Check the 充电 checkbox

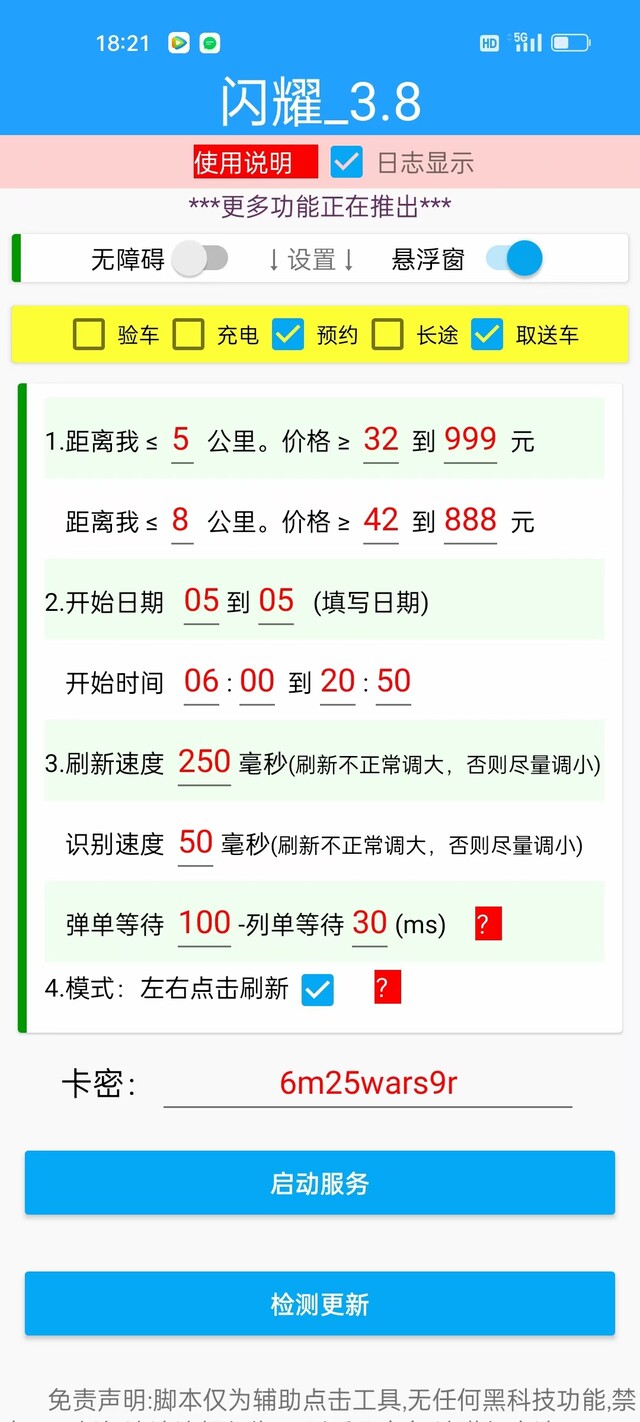click(188, 335)
